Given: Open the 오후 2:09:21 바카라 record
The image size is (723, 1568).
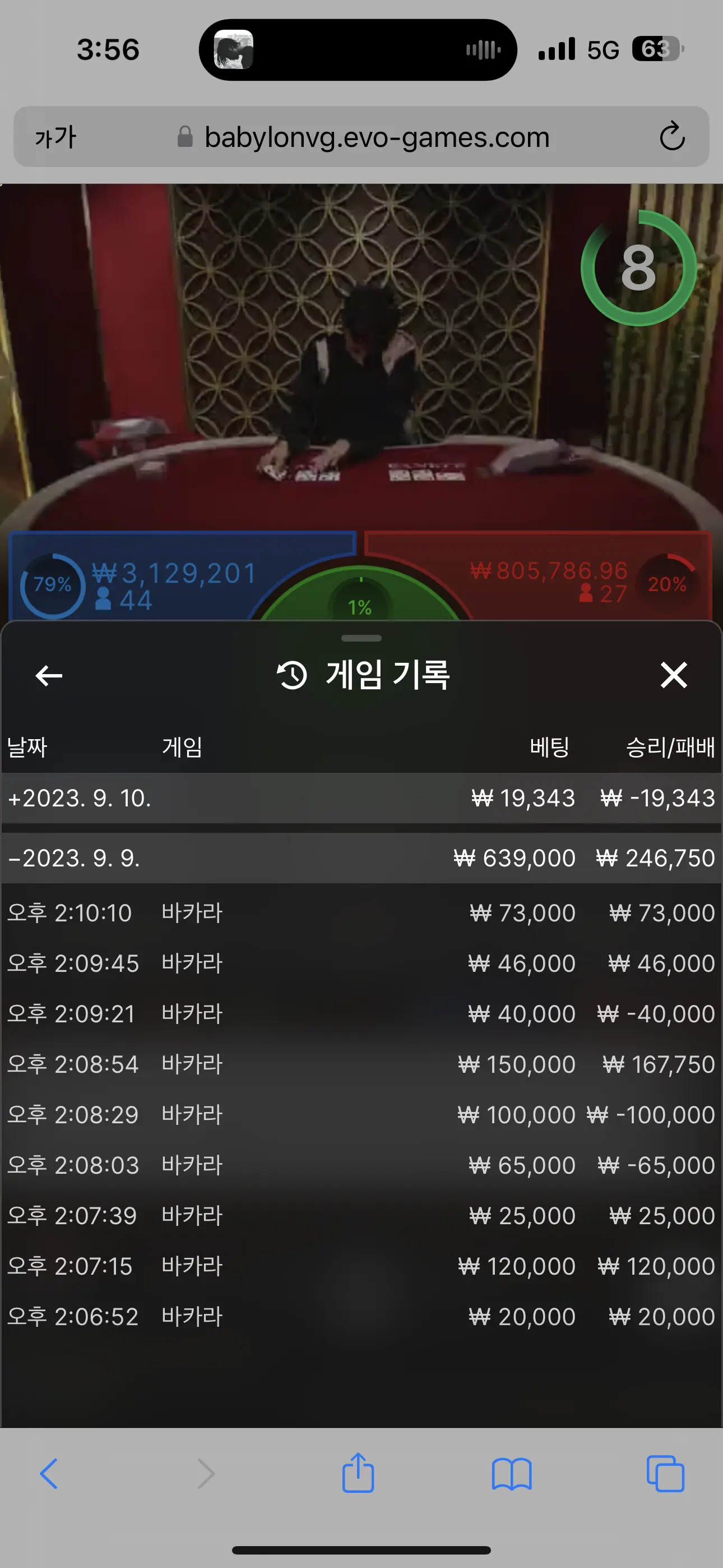Looking at the screenshot, I should [x=361, y=1013].
